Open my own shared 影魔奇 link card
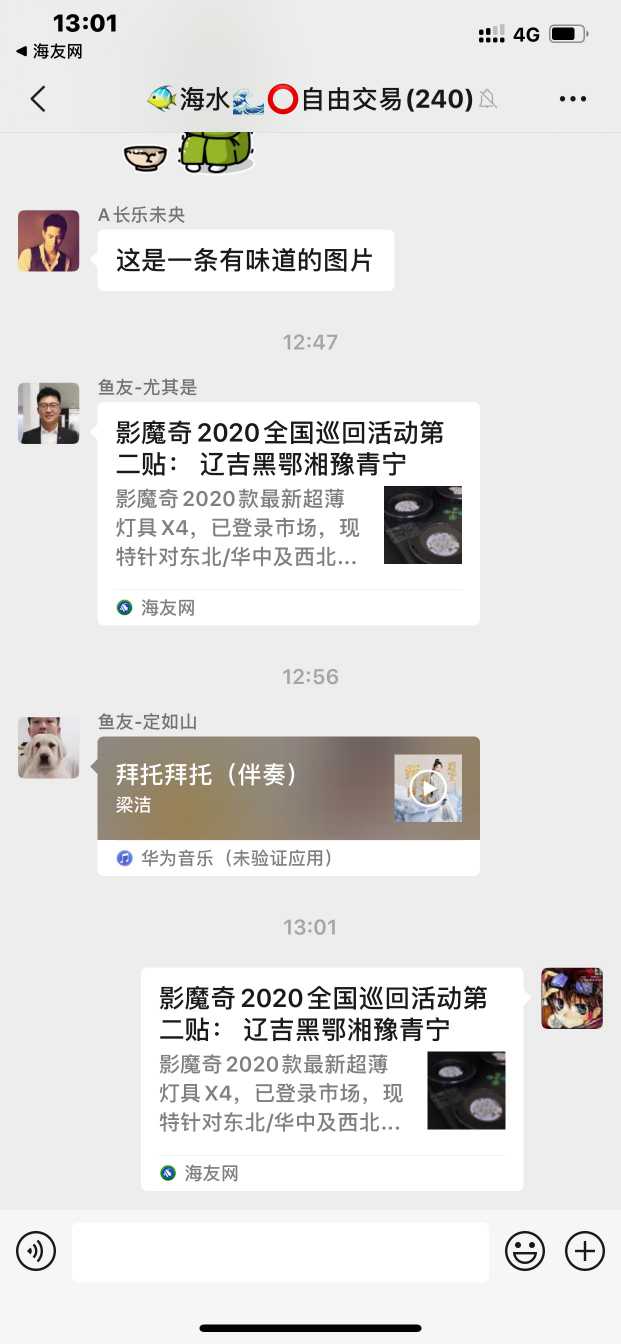This screenshot has width=621, height=1344. [x=331, y=1078]
